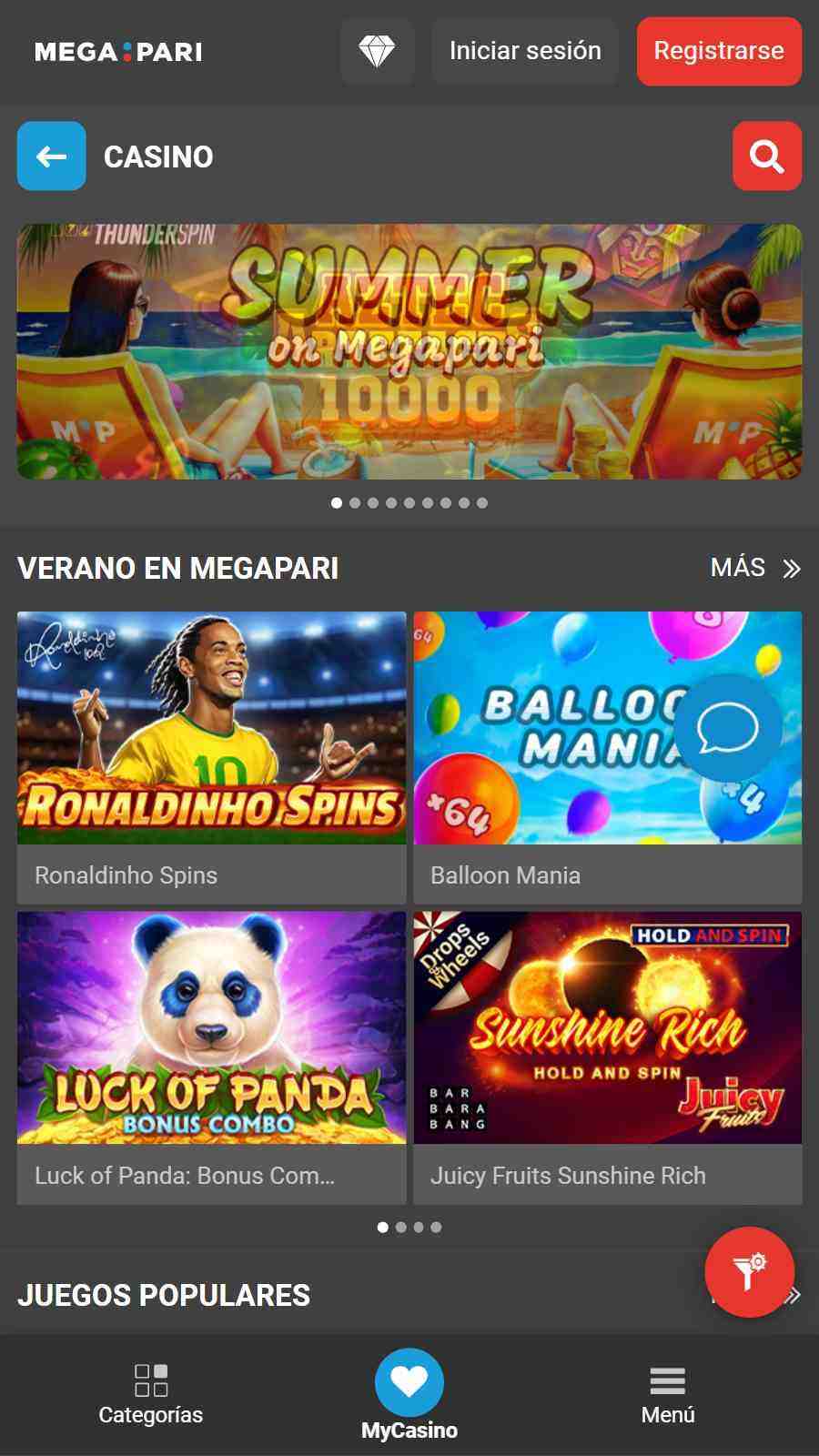This screenshot has height=1456, width=819.
Task: Tap the Megapari logo
Action: pos(118,52)
